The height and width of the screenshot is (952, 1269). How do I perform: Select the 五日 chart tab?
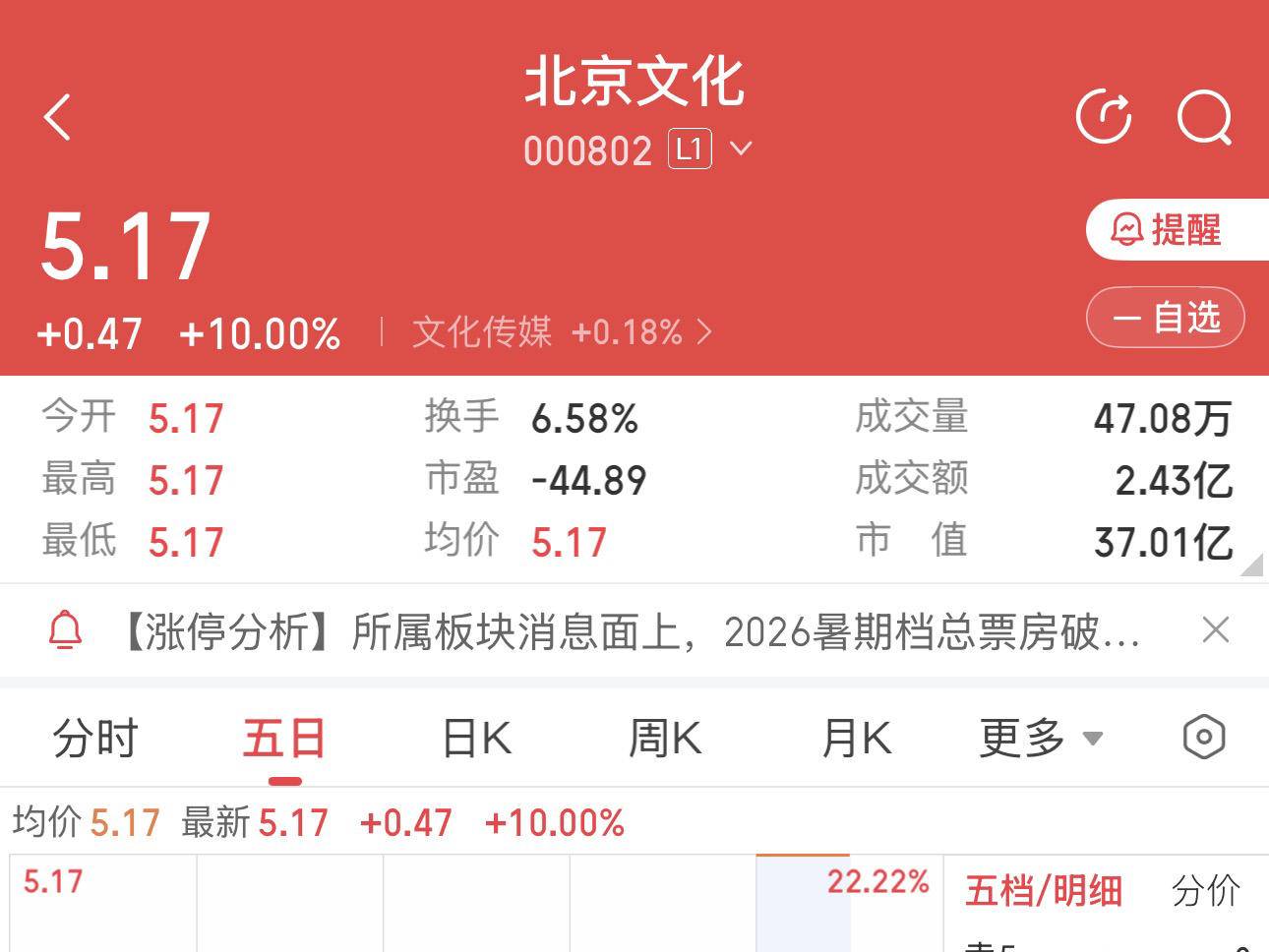coord(284,738)
